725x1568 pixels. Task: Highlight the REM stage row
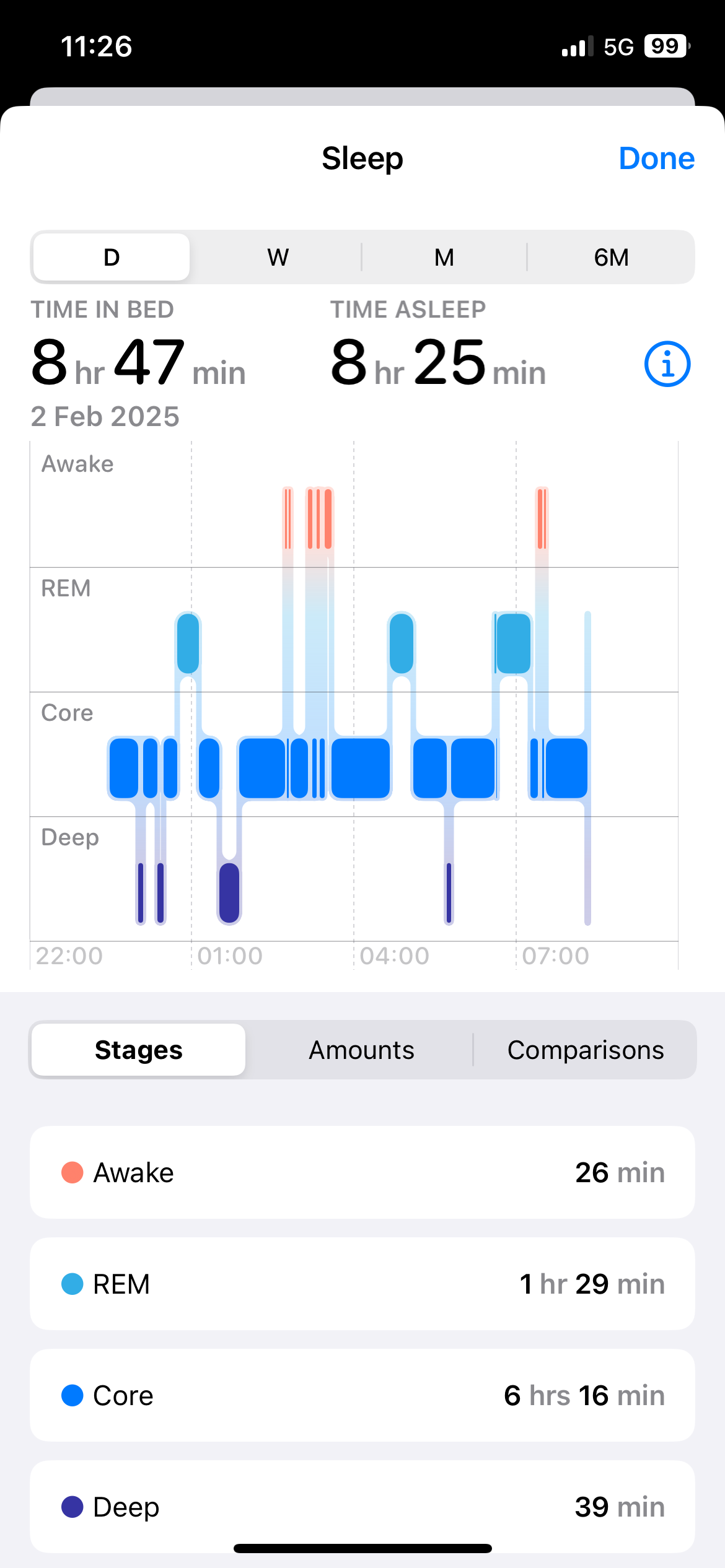pyautogui.click(x=362, y=1284)
